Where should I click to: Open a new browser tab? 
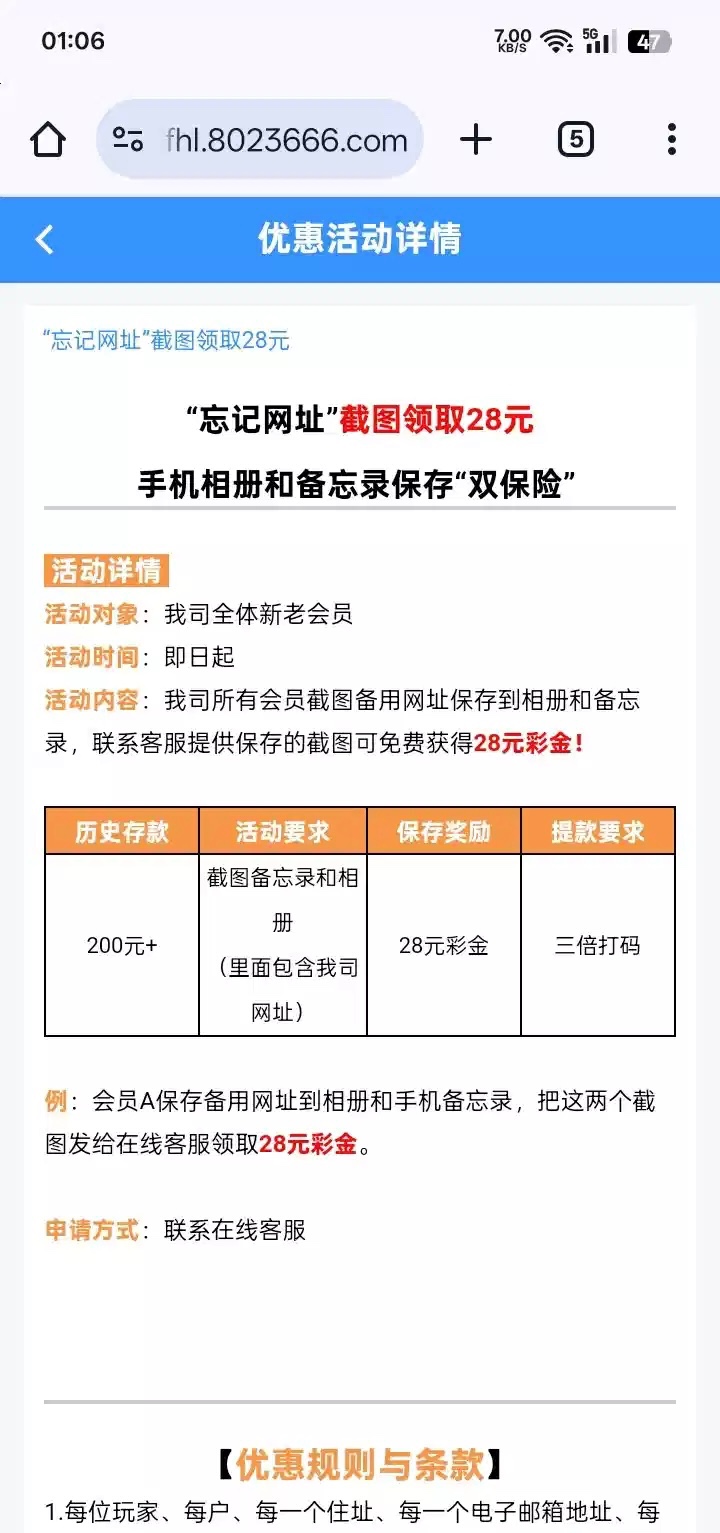pyautogui.click(x=476, y=139)
